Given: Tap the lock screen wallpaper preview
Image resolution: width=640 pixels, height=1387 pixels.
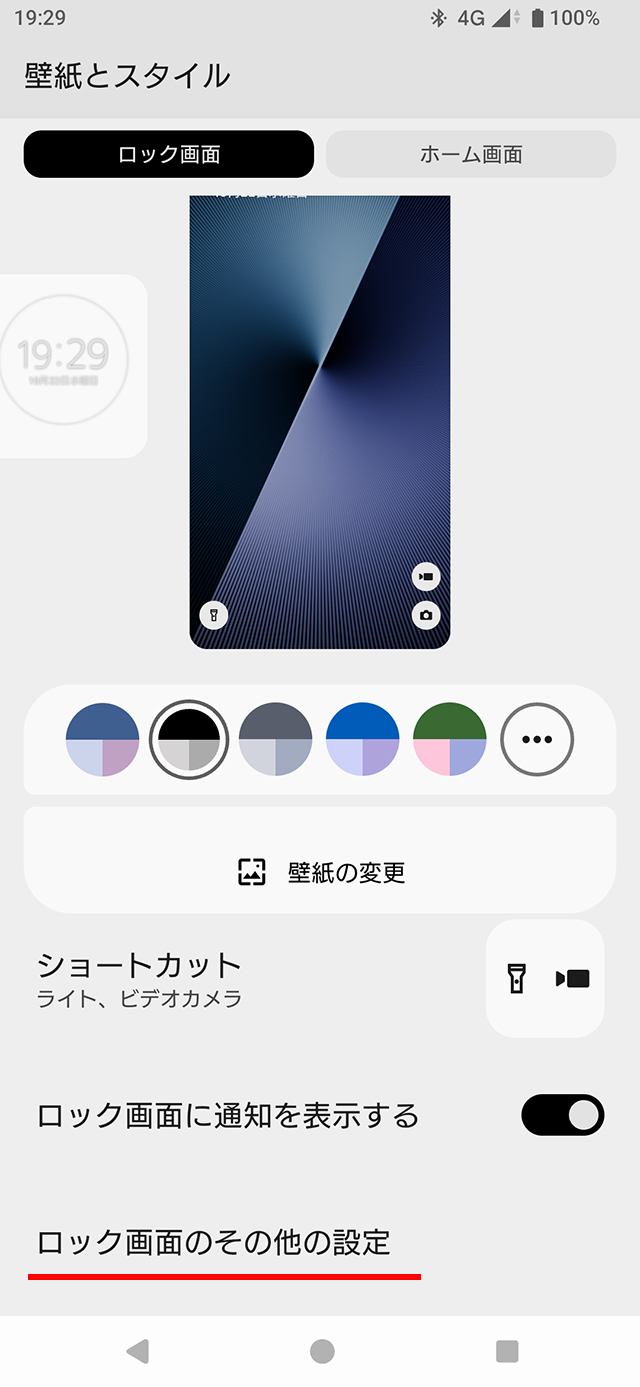Looking at the screenshot, I should [x=320, y=422].
